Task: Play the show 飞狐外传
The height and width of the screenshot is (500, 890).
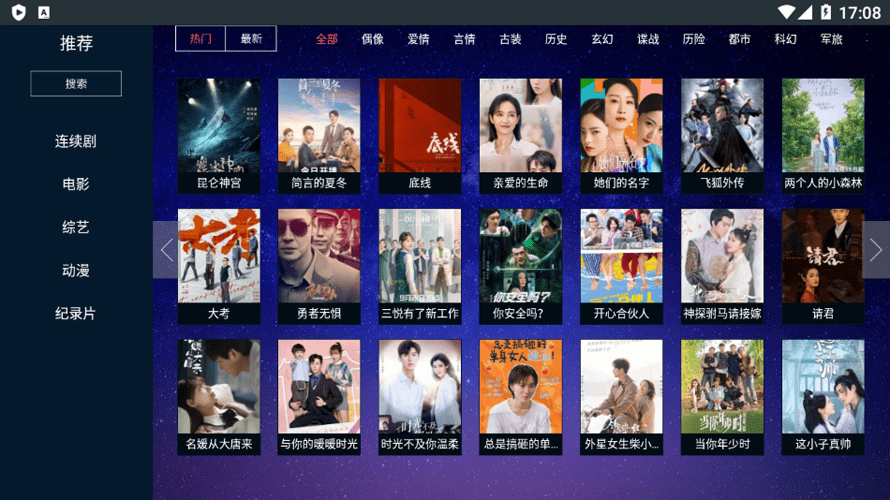Action: (722, 135)
